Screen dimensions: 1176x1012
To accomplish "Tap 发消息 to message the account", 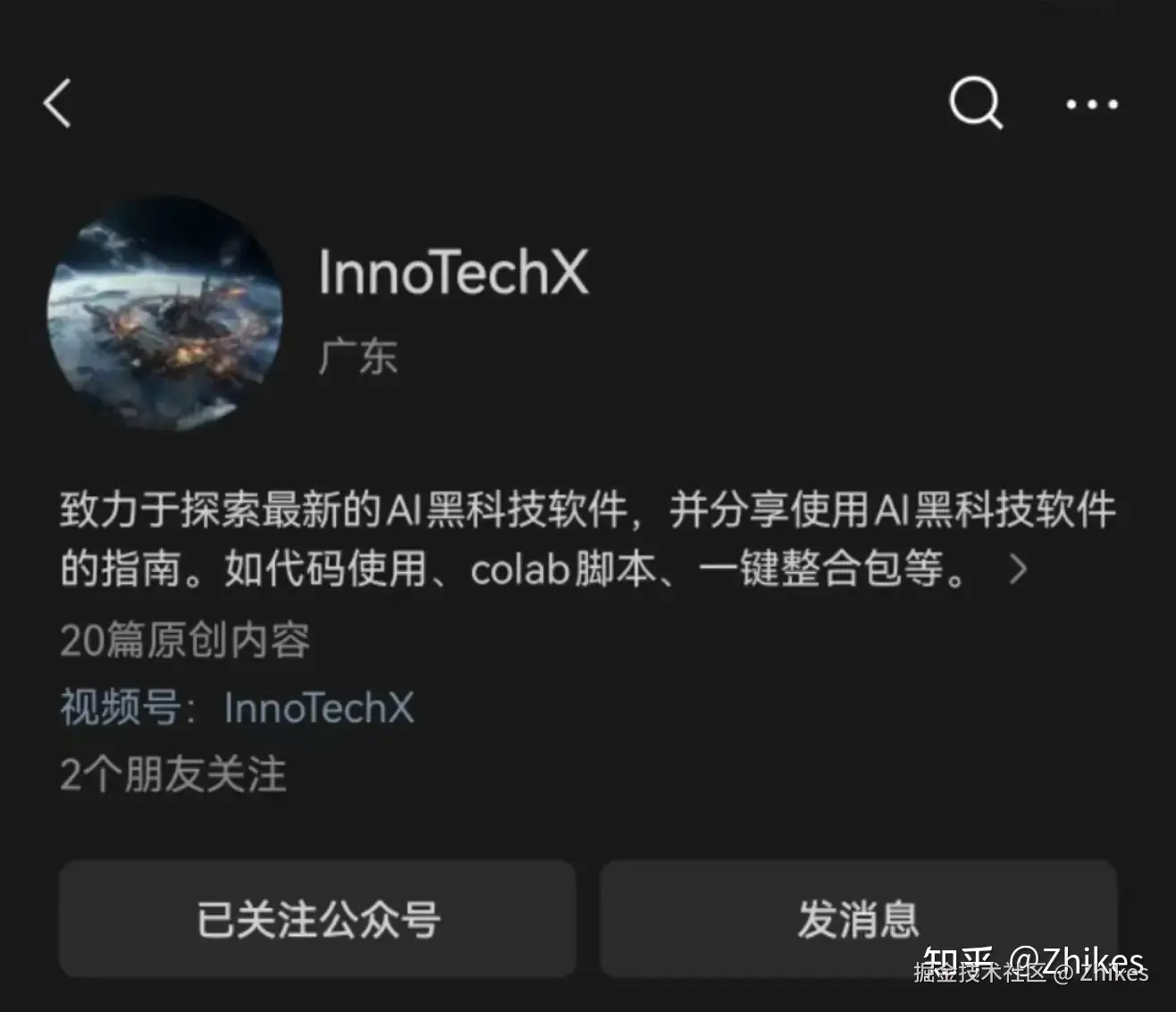I will [858, 919].
